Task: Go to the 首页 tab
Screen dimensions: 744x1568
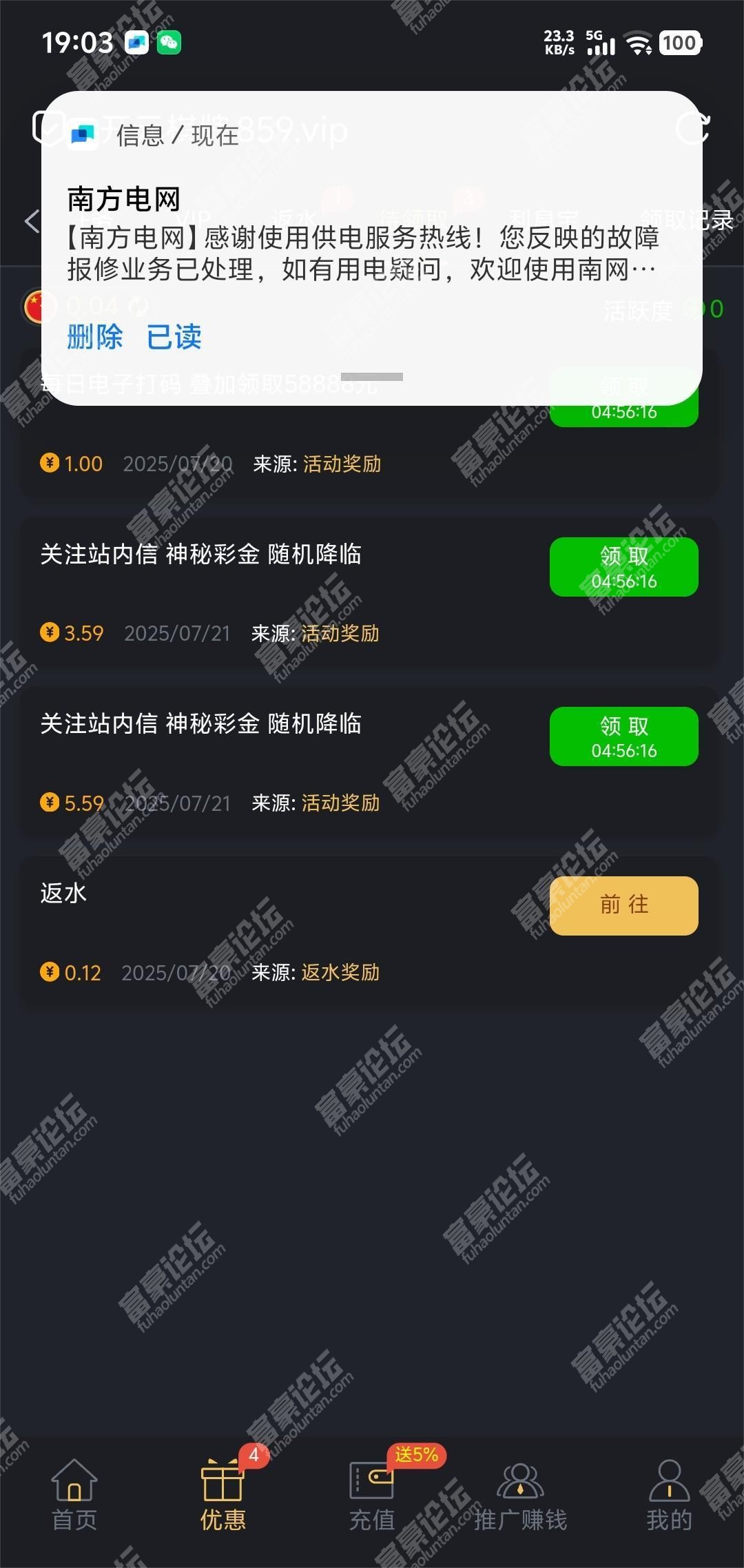Action: [74, 1495]
